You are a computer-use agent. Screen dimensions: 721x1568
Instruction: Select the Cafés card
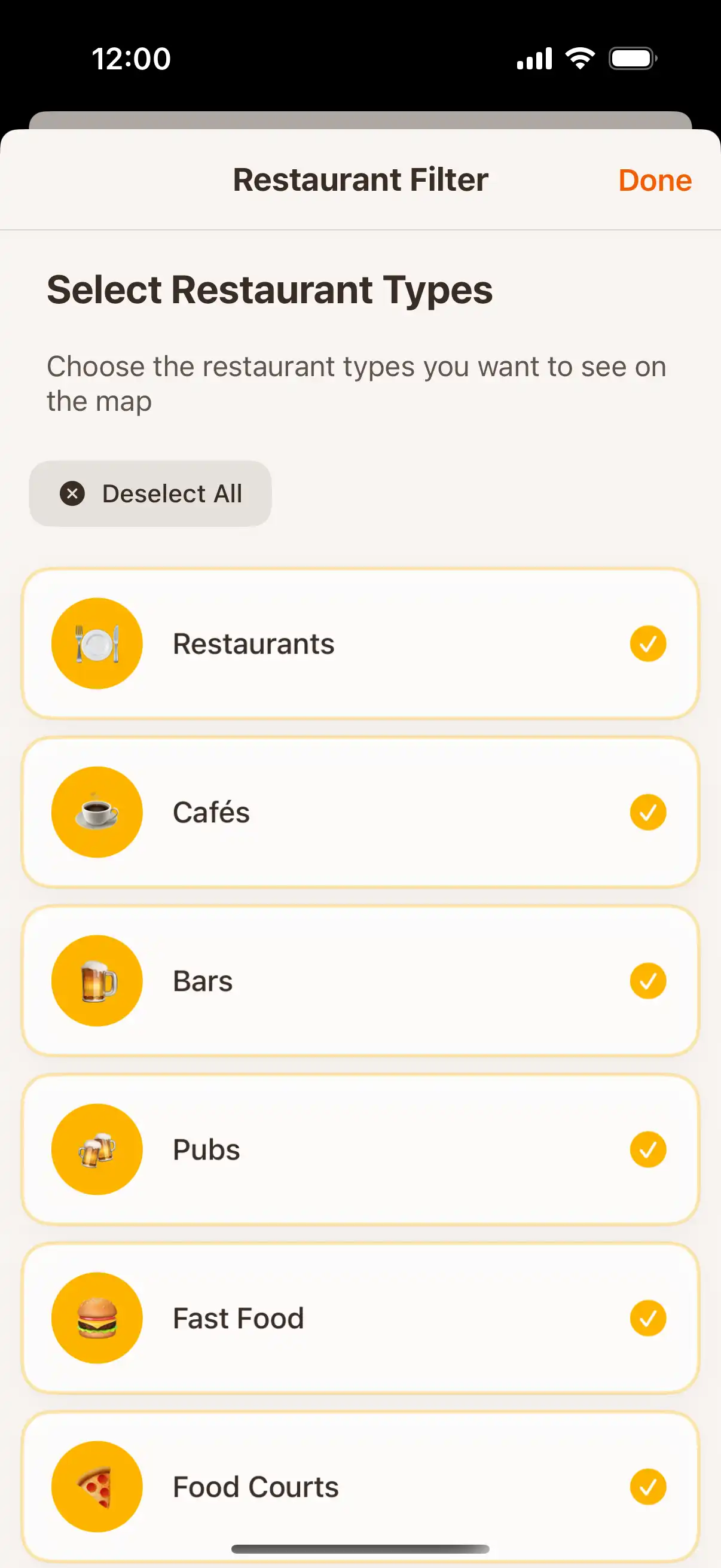pyautogui.click(x=360, y=812)
